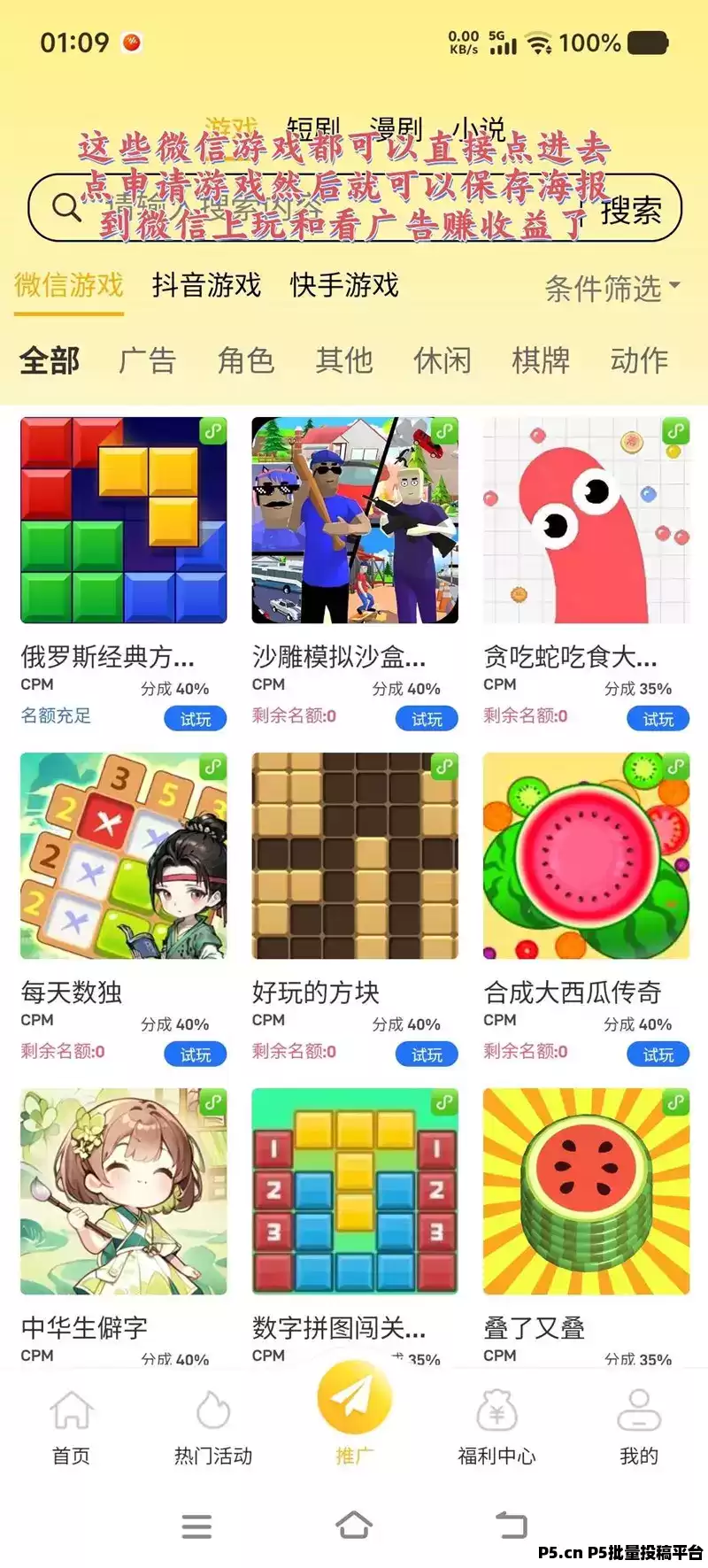Open the 我的 profile tab
Viewport: 708px width, 1568px height.
[x=639, y=1425]
